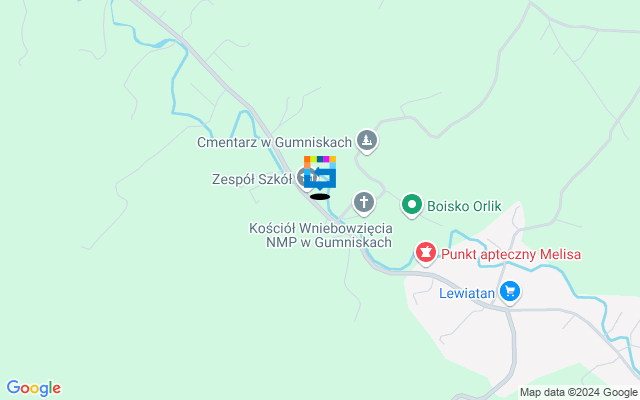Screen dimensions: 640x400
Task: Tap the Lewiatan shop marker
Action: point(510,292)
